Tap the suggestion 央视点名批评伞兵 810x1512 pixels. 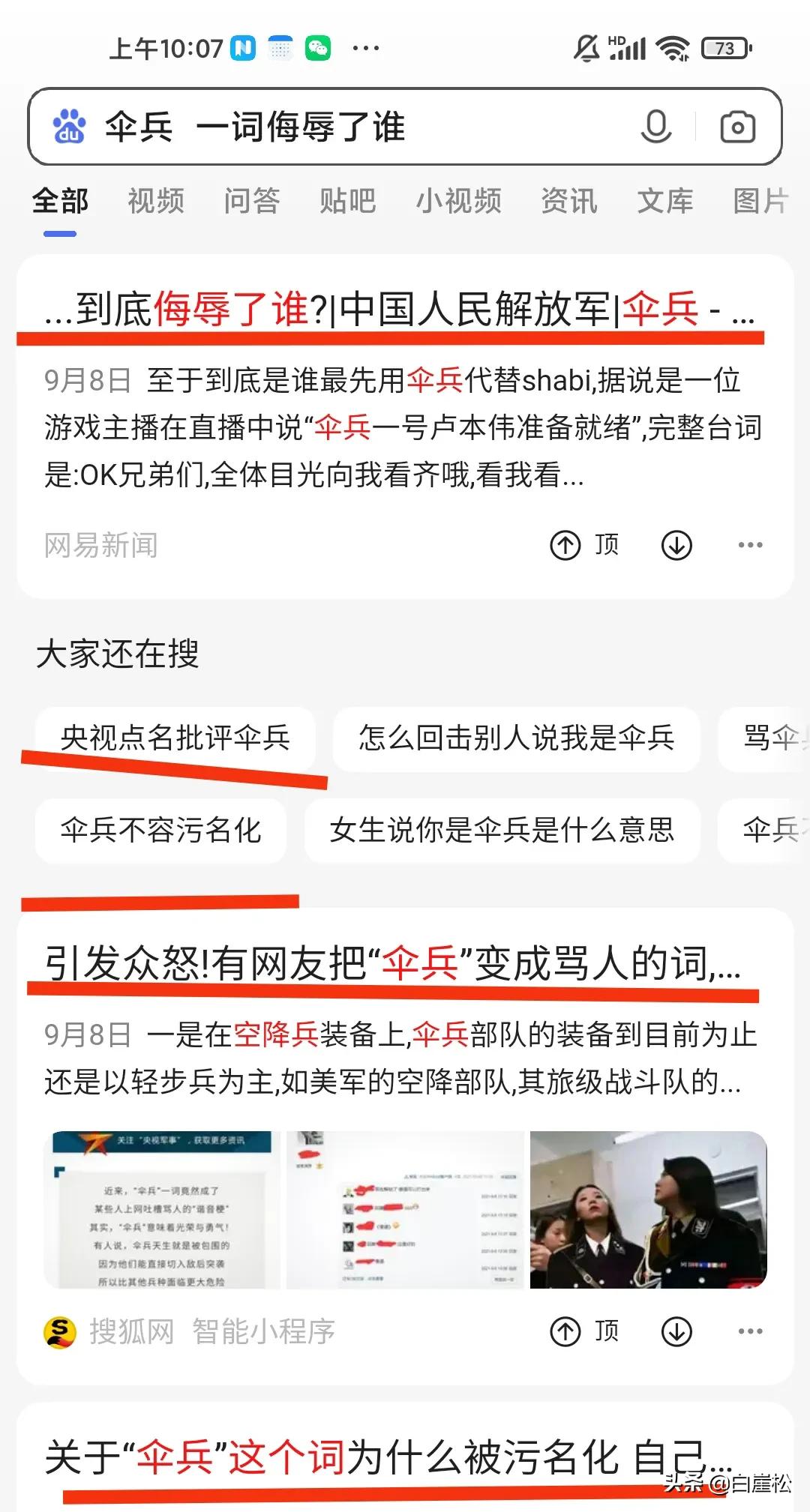[x=180, y=739]
